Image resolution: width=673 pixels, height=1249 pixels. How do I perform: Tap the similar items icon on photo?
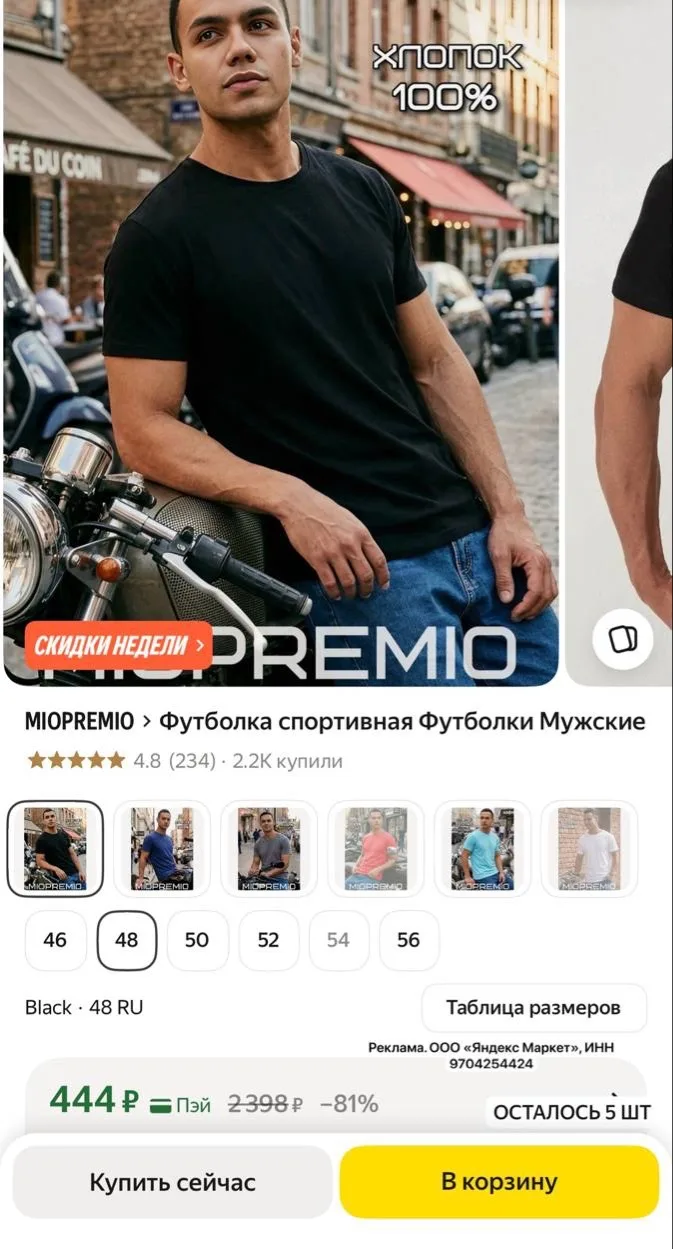[x=622, y=638]
